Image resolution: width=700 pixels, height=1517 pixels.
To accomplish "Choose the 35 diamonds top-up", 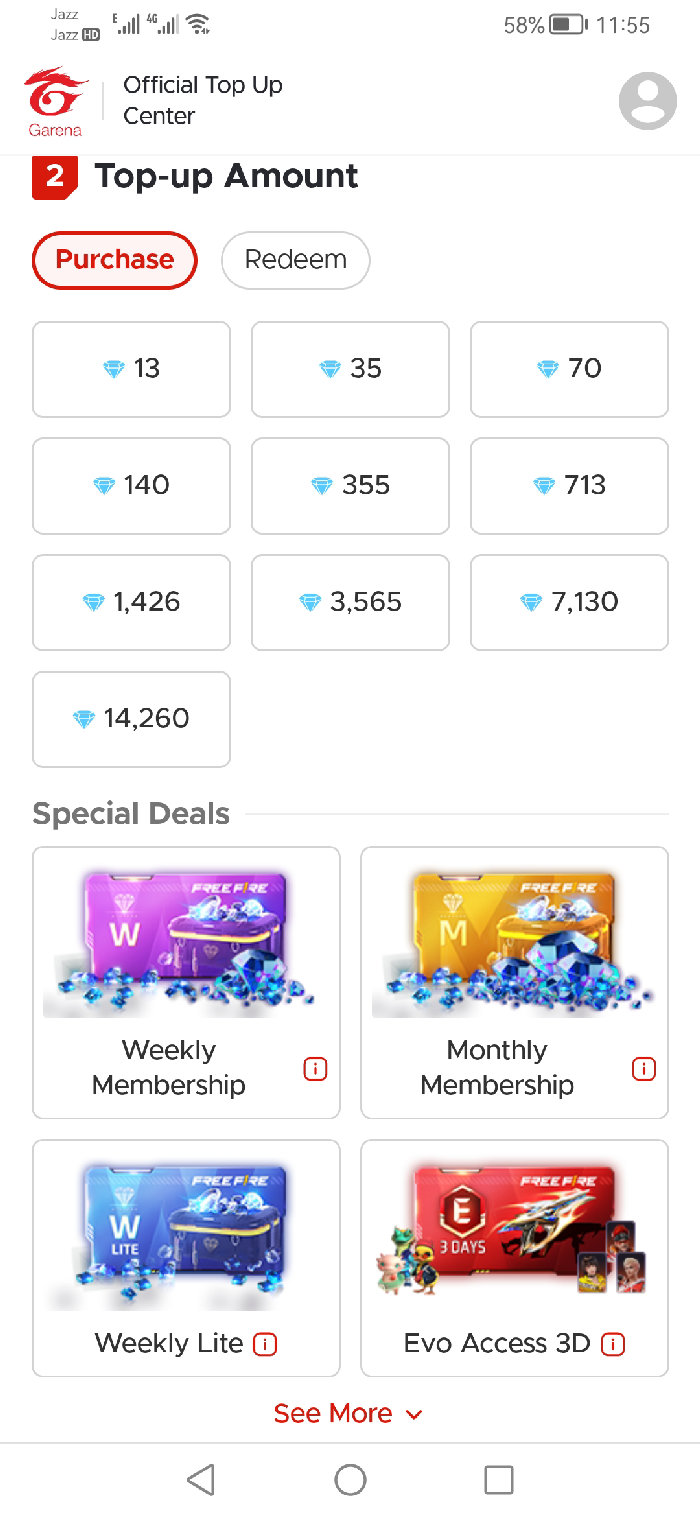I will tap(350, 369).
